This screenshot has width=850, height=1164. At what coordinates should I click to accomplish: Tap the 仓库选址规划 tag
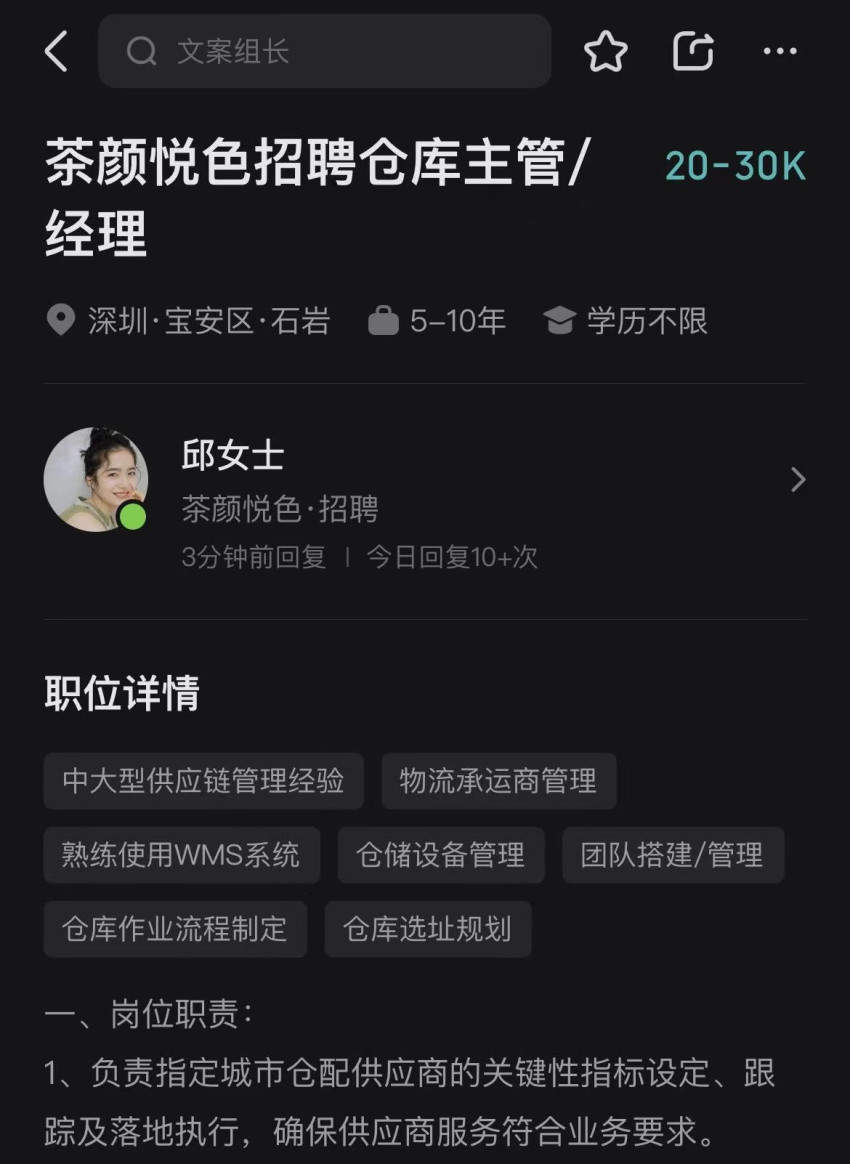[427, 929]
